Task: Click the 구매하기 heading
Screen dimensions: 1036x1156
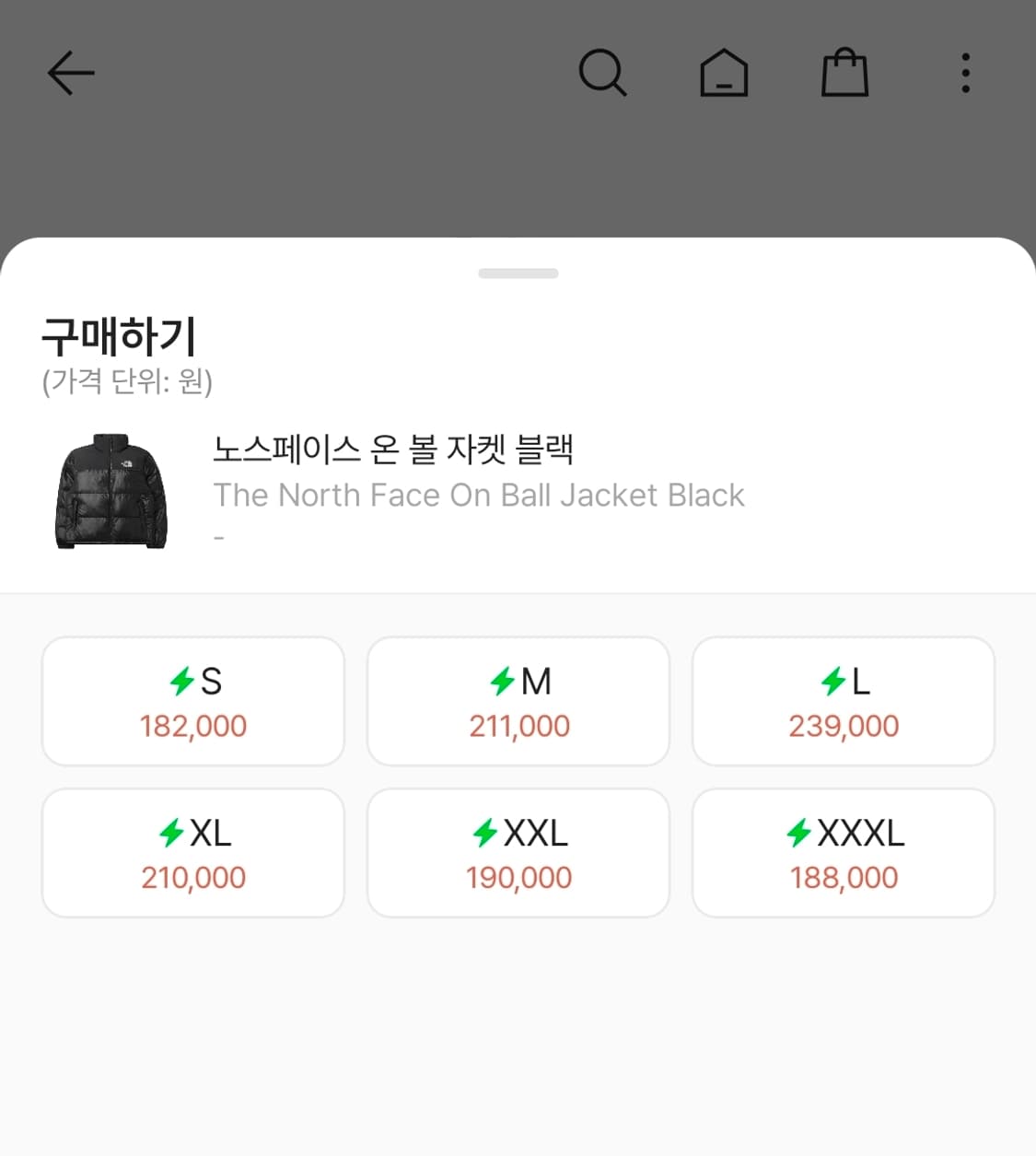Action: pyautogui.click(x=117, y=336)
